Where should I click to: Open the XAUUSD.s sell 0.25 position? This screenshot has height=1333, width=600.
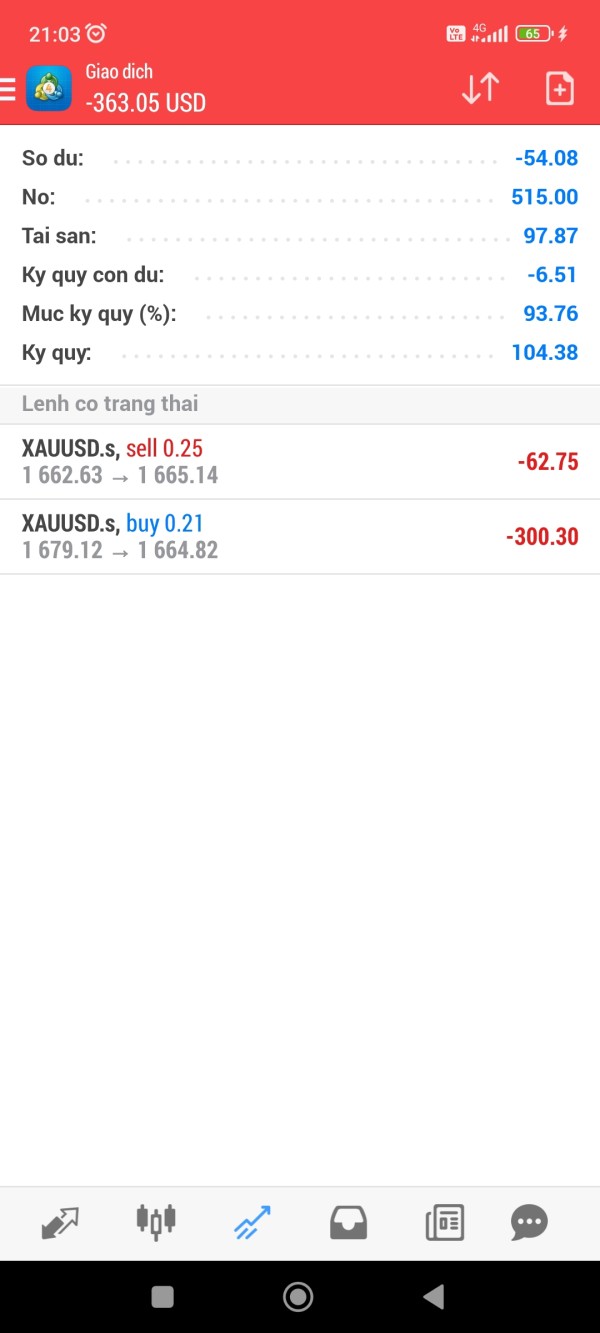[x=300, y=462]
